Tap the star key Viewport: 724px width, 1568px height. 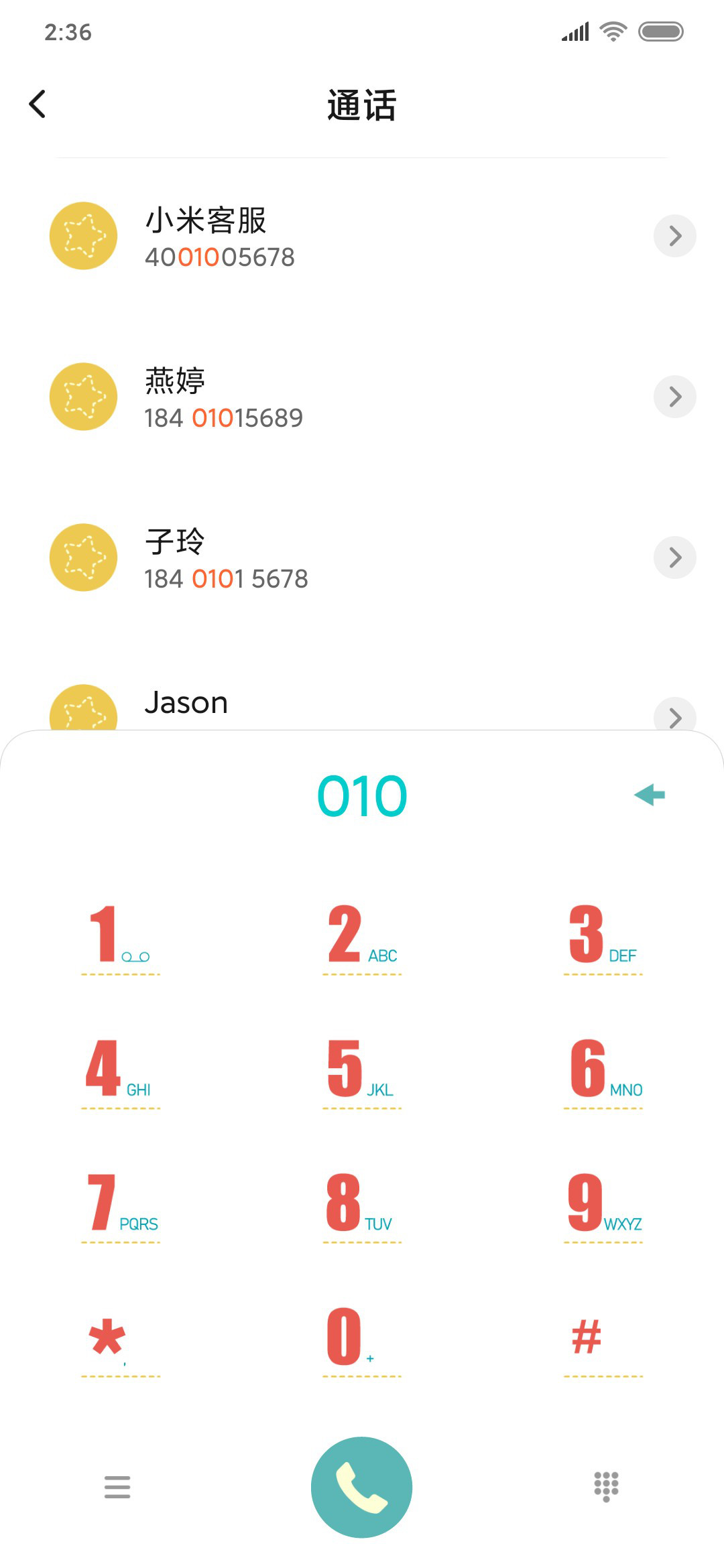click(x=121, y=1339)
